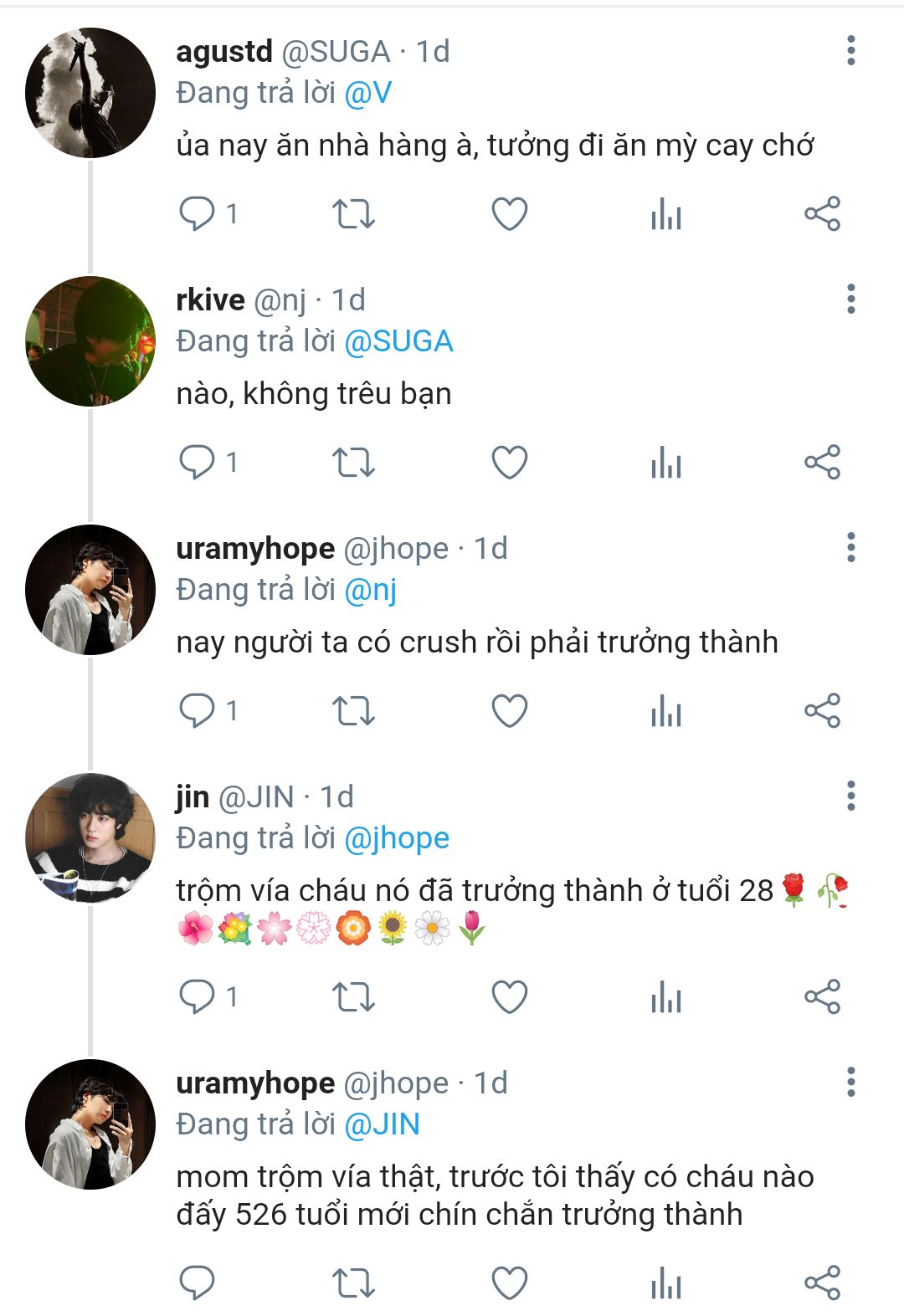Reply to rkive's tweet

pos(198,462)
